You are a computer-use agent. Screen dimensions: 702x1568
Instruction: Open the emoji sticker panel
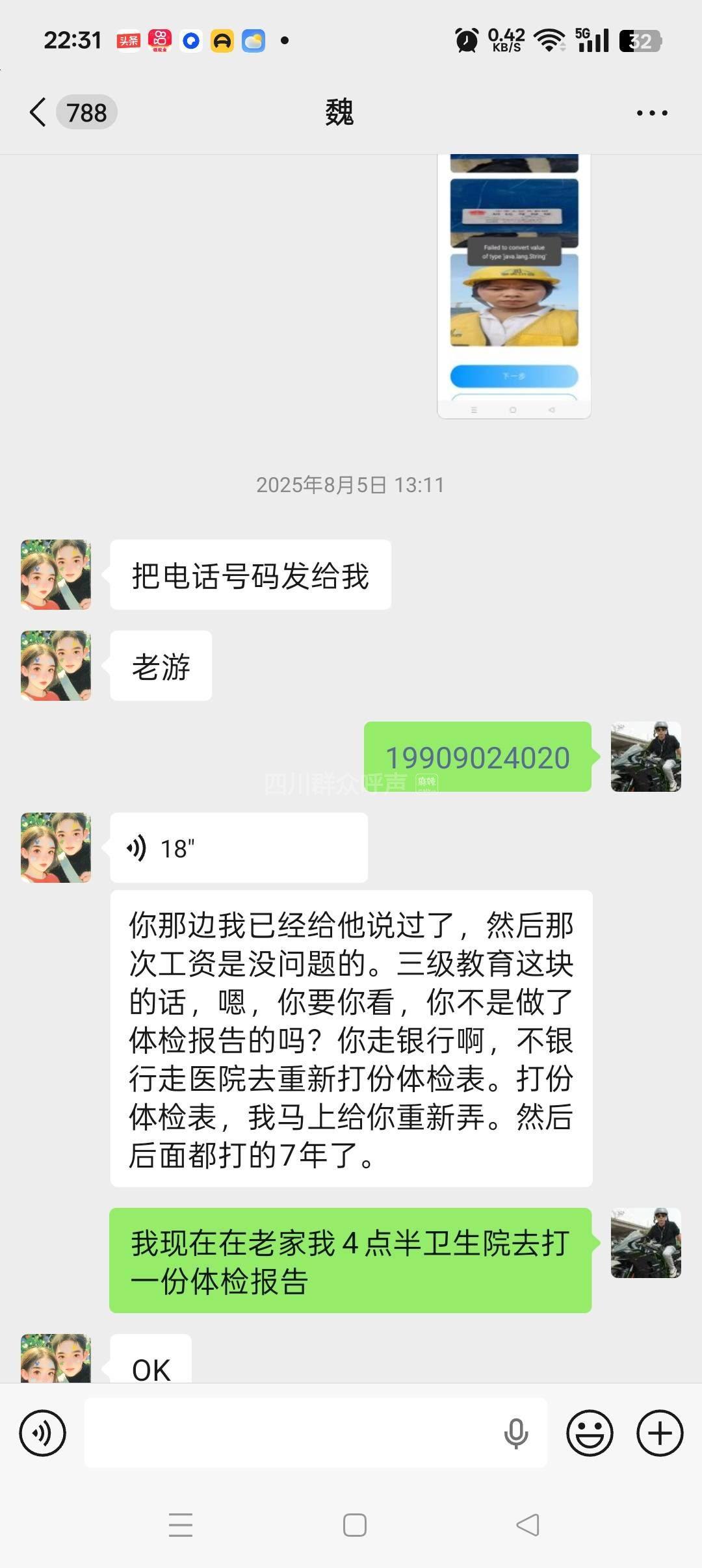[590, 1433]
